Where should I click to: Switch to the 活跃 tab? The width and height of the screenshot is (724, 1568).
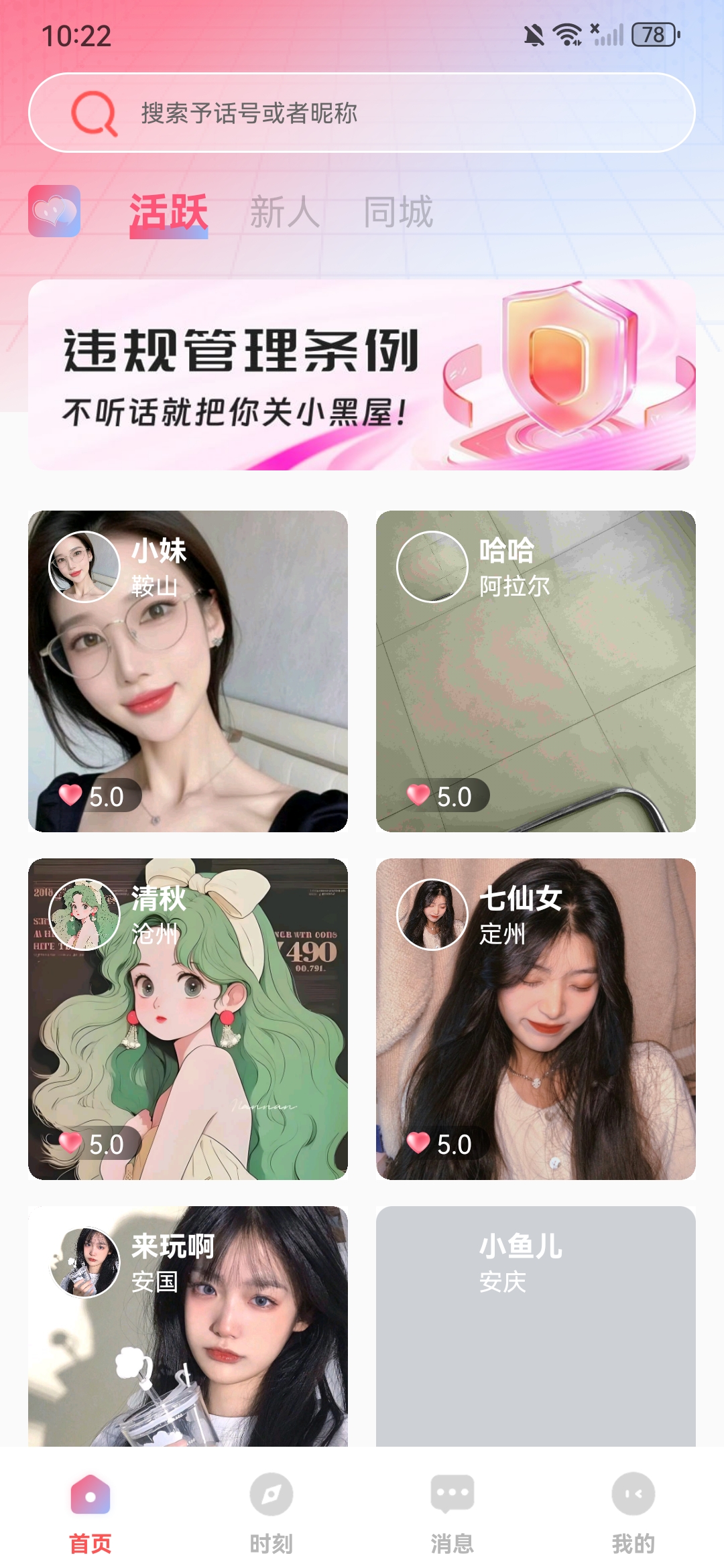tap(168, 213)
